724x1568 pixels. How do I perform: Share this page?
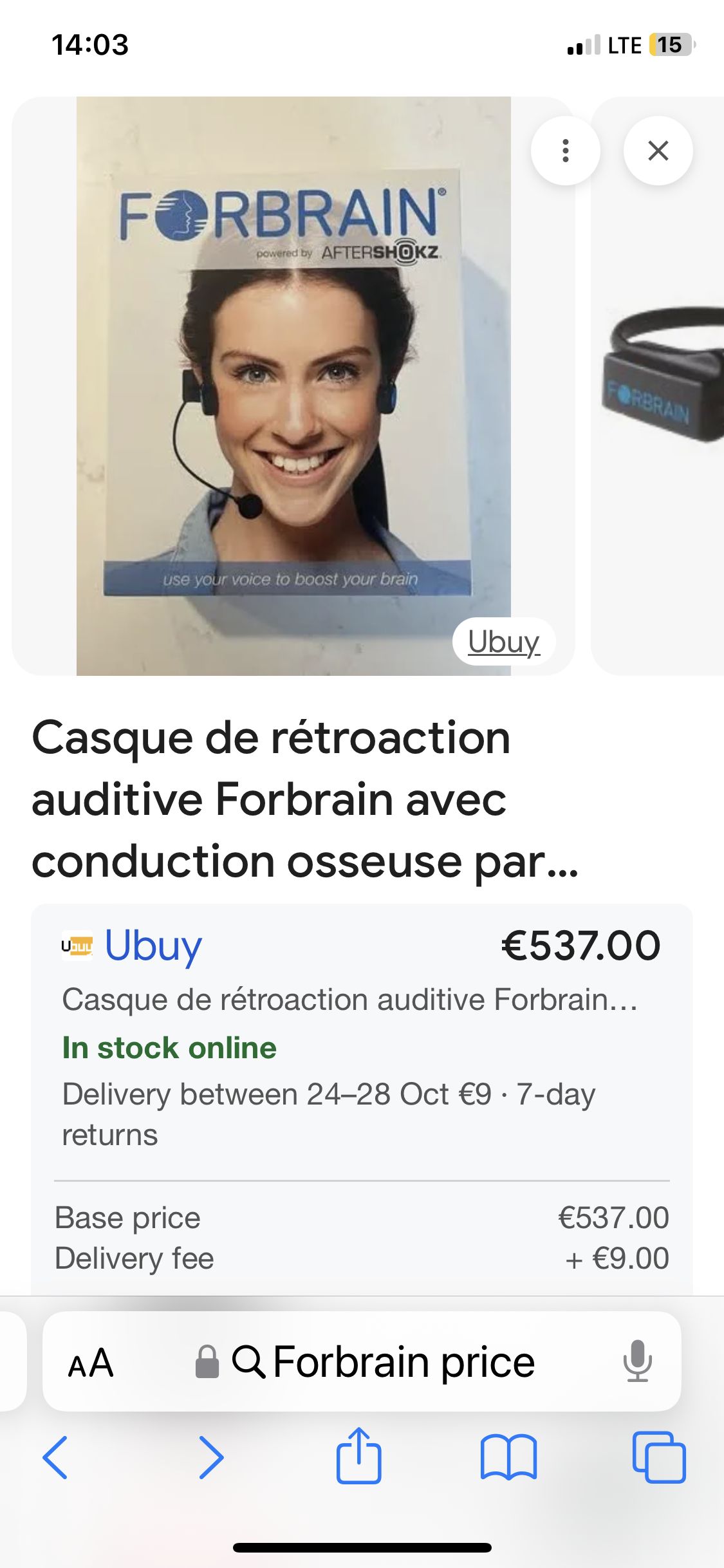(x=358, y=1456)
